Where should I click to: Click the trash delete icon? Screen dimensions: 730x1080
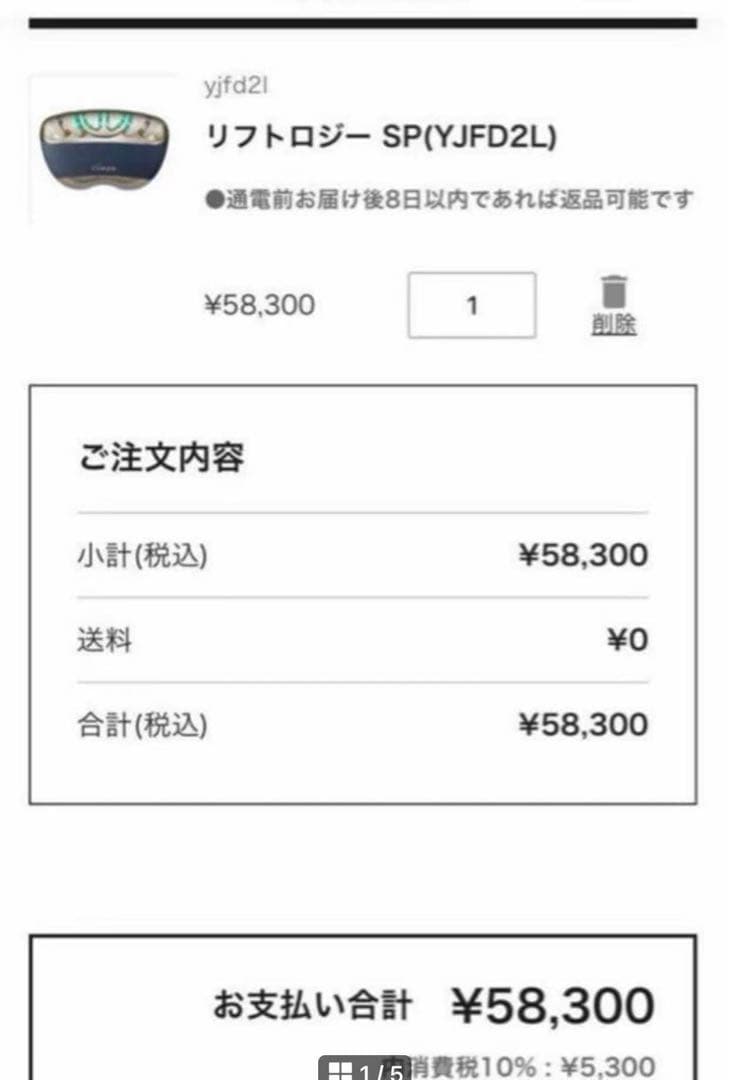(614, 290)
